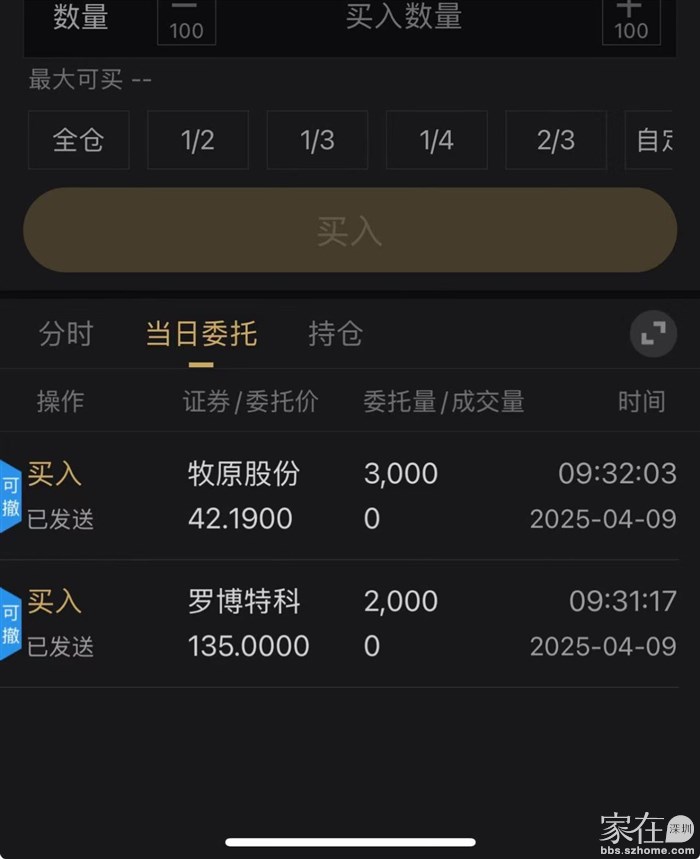Switch to the 分时 tab

pos(66,334)
